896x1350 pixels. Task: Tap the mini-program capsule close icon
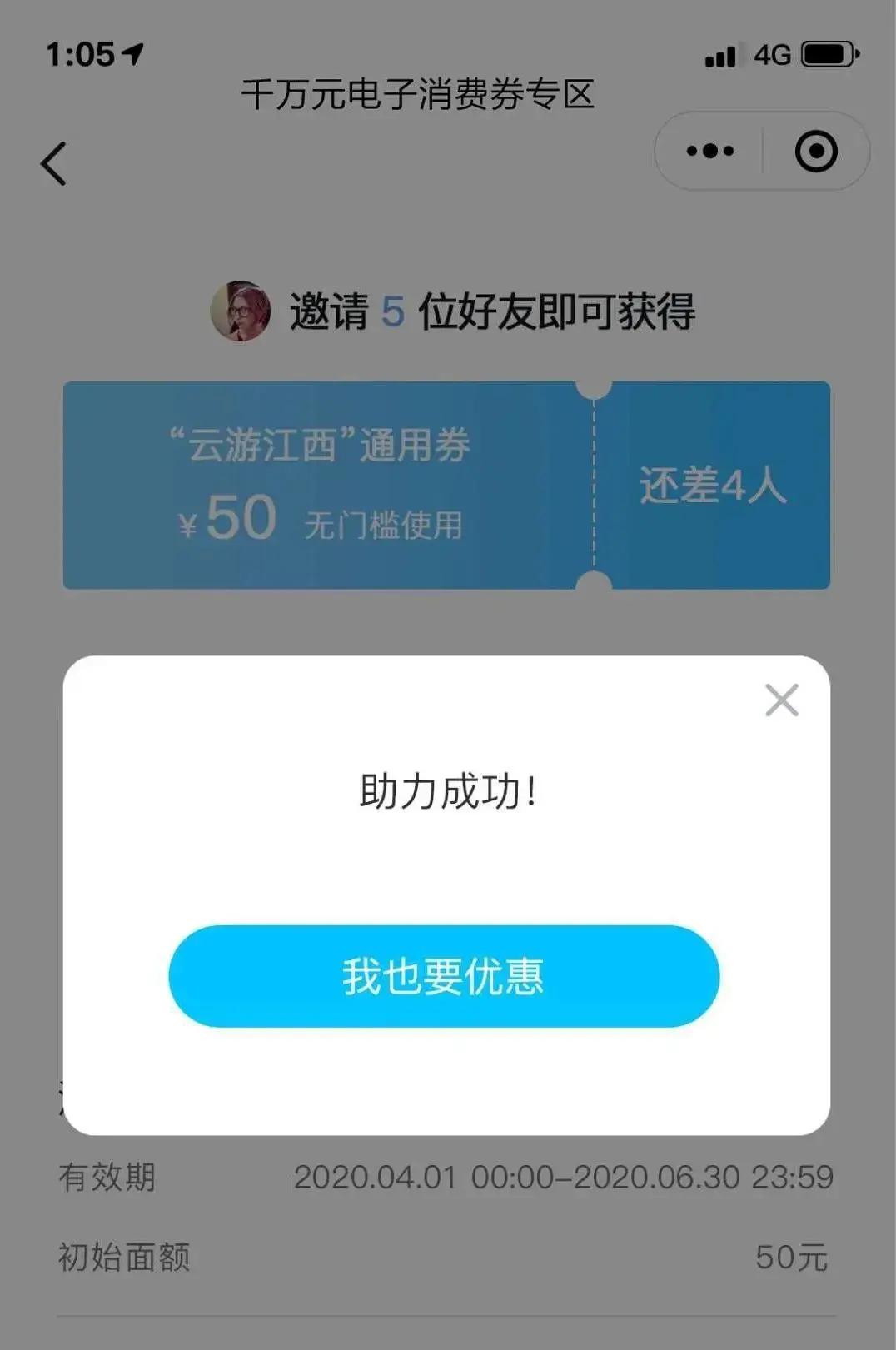click(x=816, y=151)
